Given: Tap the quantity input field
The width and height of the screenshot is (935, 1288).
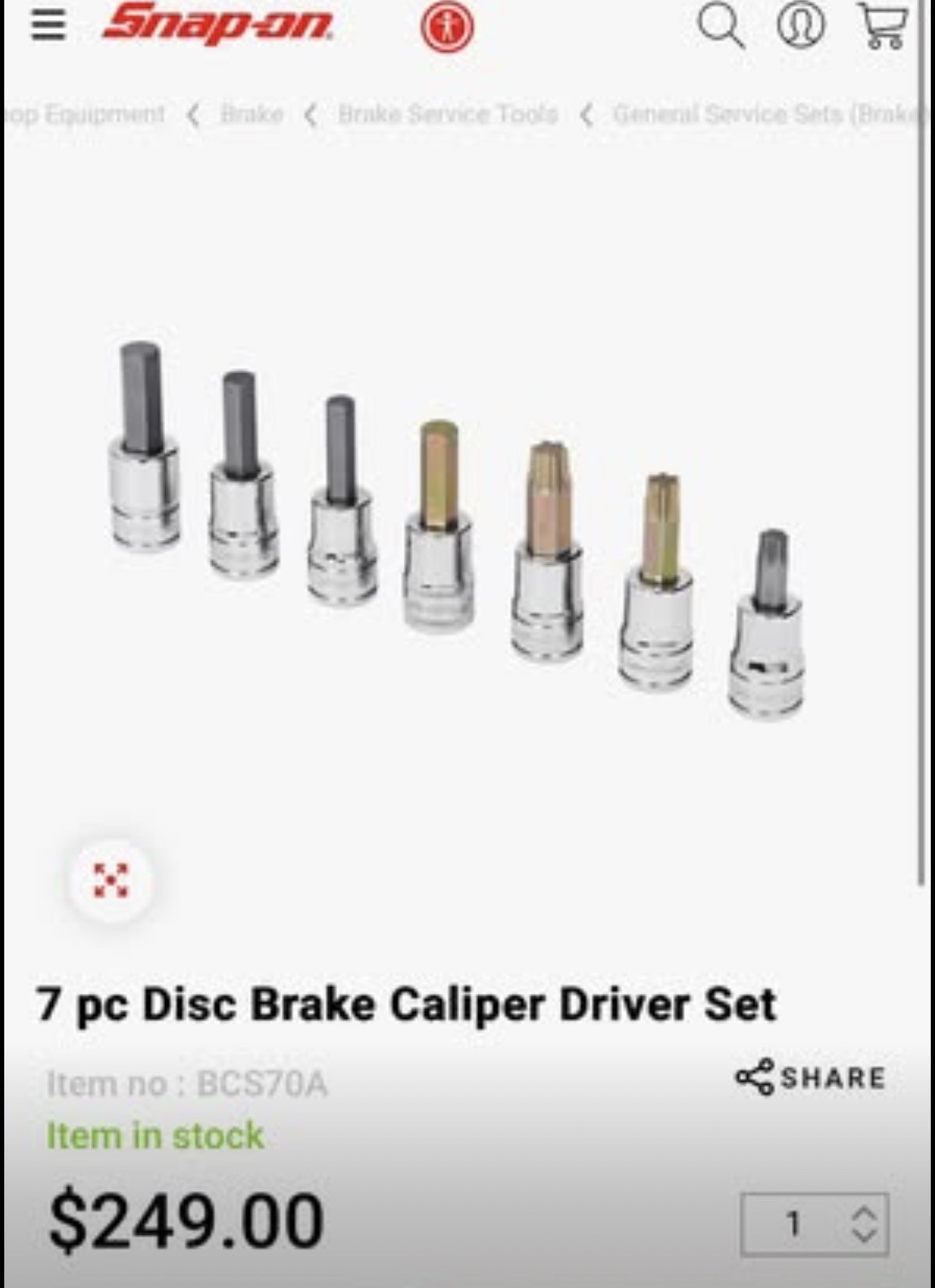Looking at the screenshot, I should 793,1224.
